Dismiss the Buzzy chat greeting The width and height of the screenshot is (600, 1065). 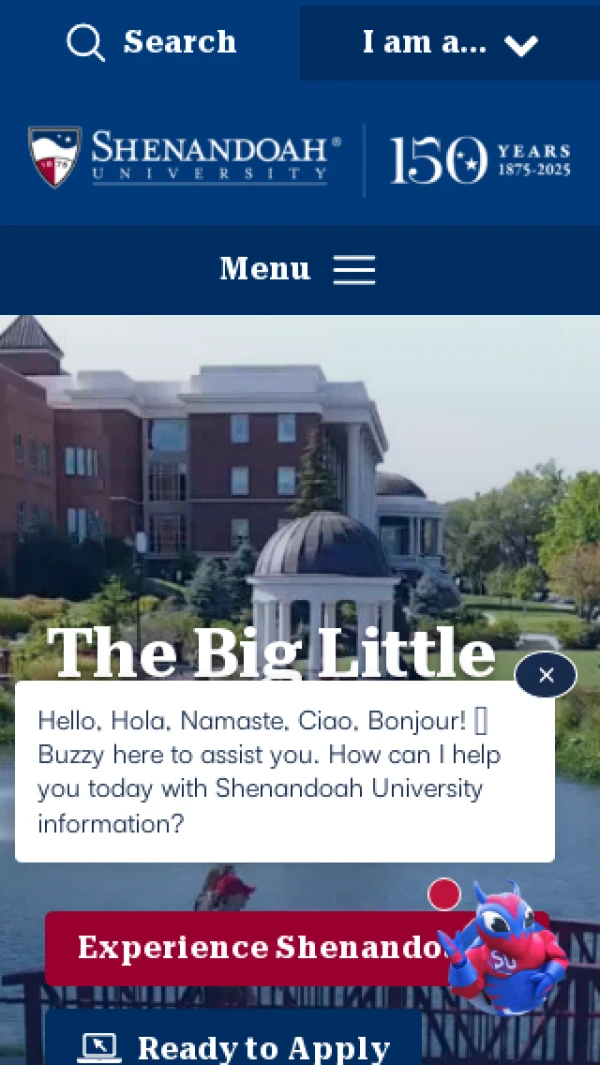546,675
